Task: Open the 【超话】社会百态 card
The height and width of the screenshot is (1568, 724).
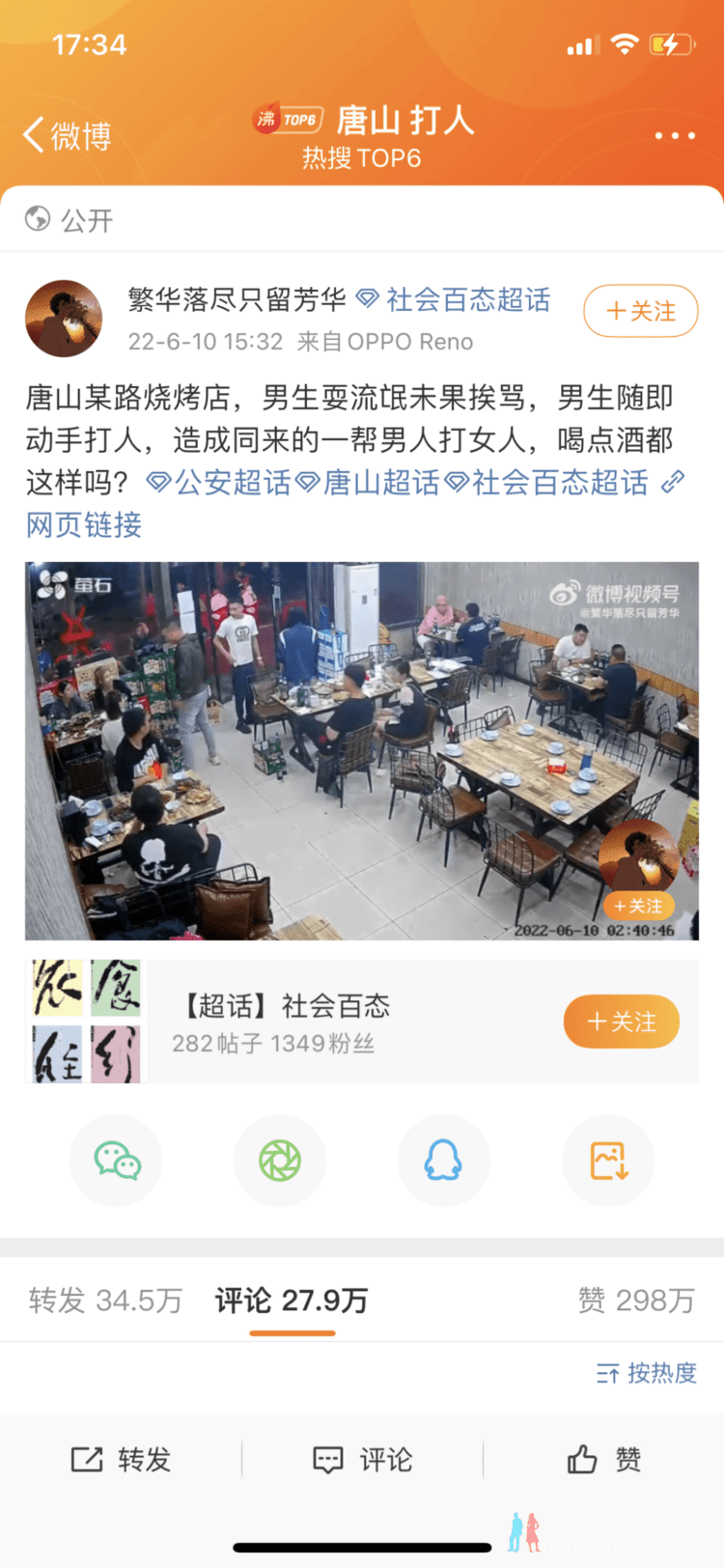Action: click(290, 1022)
